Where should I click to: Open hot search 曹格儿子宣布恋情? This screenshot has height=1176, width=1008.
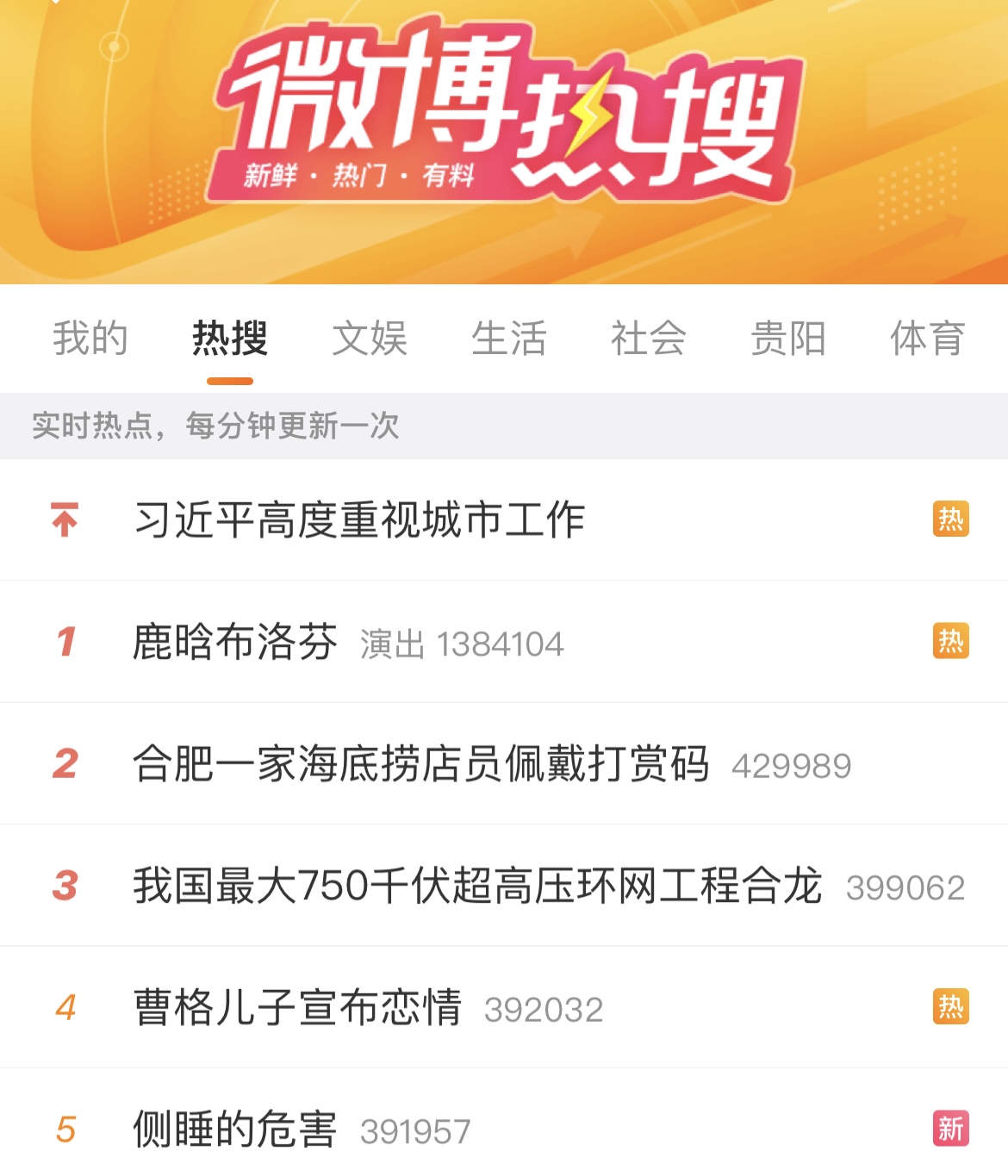(297, 1007)
